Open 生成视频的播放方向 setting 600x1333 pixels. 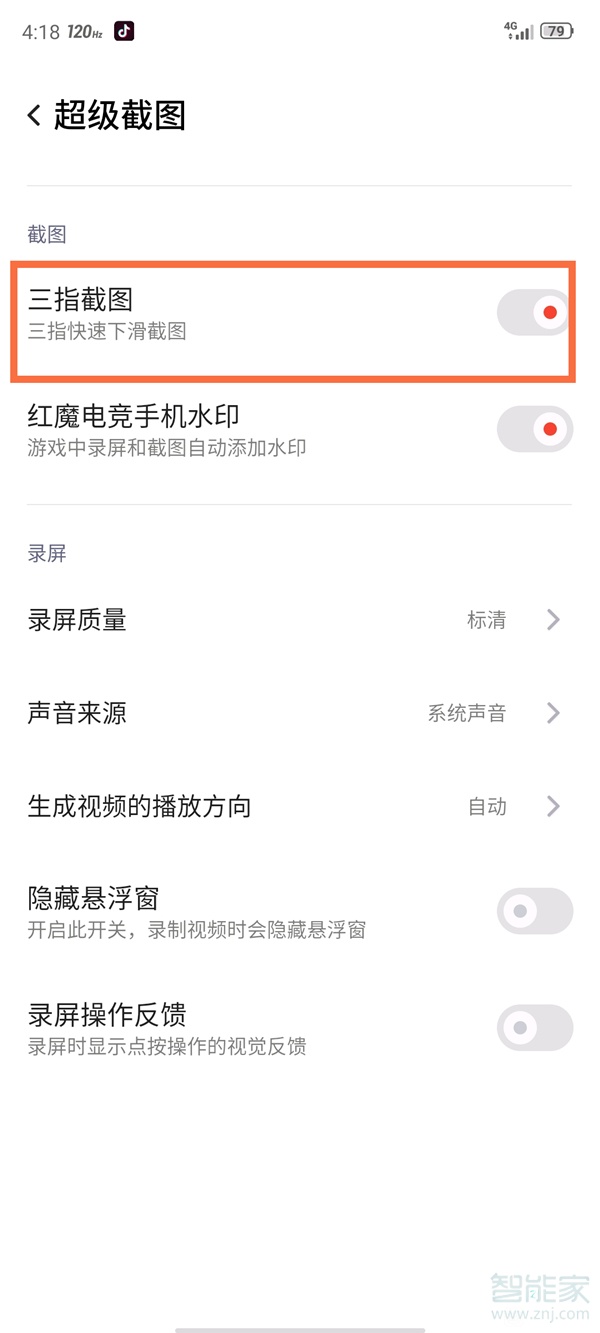coord(300,806)
